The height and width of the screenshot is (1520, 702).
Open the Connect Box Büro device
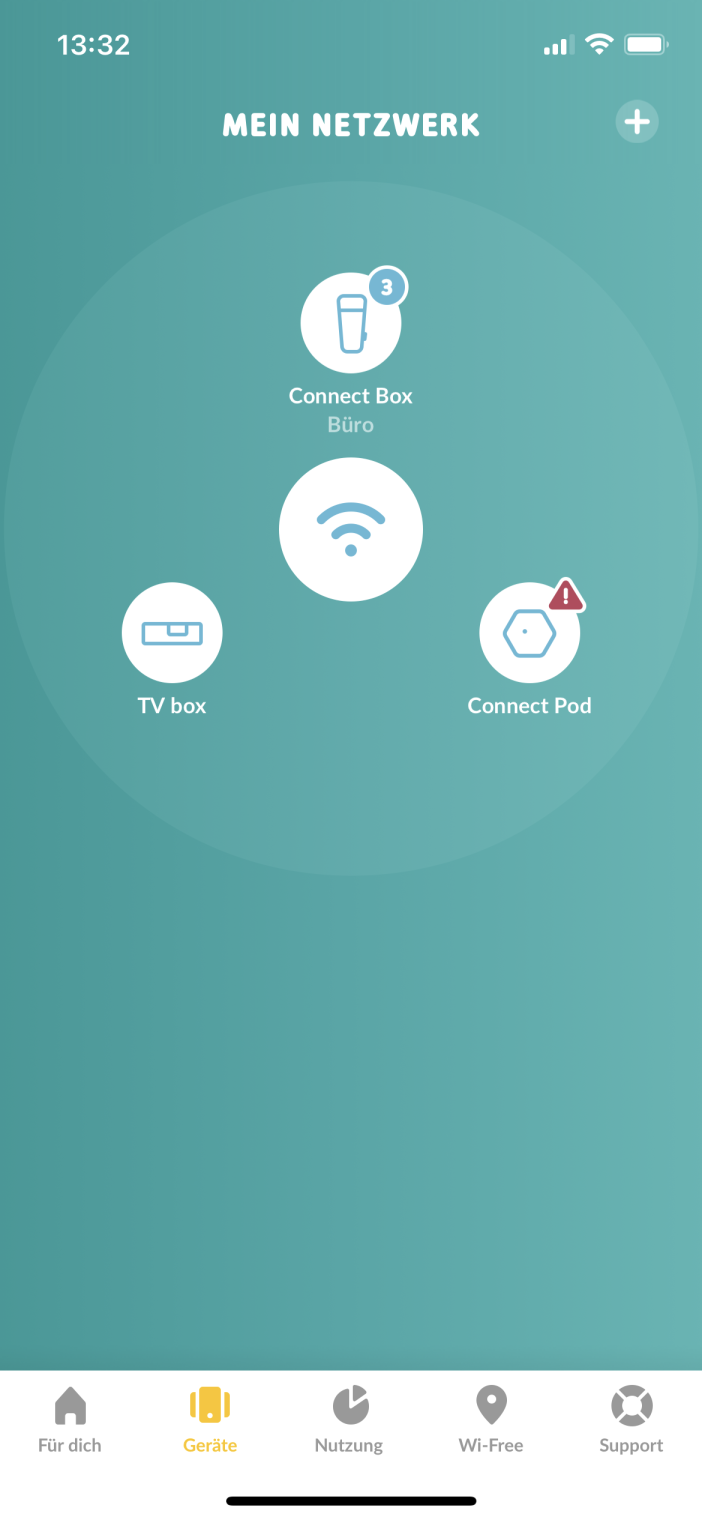click(x=351, y=323)
